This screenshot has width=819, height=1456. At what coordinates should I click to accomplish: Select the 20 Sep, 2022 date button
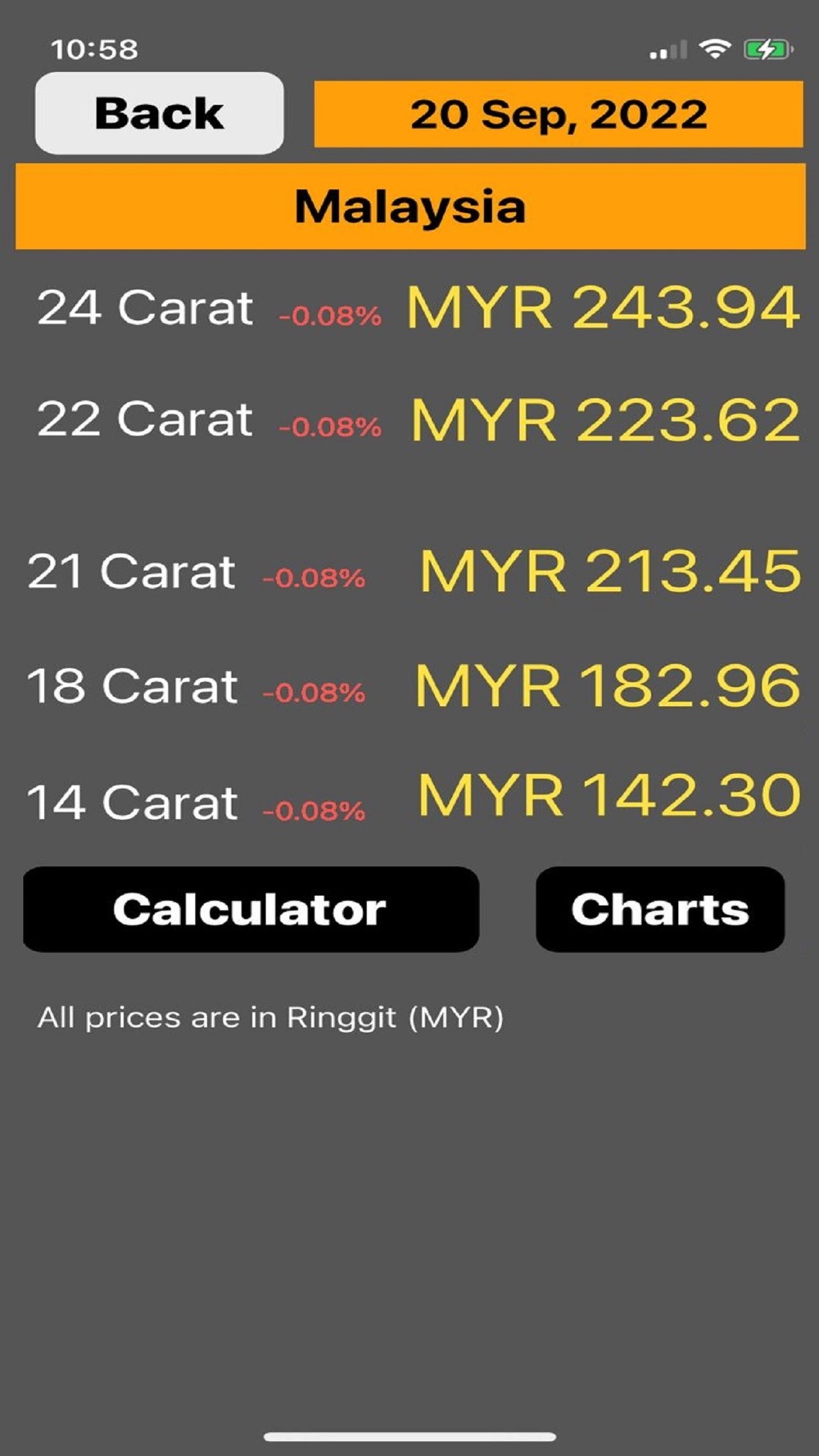click(559, 114)
